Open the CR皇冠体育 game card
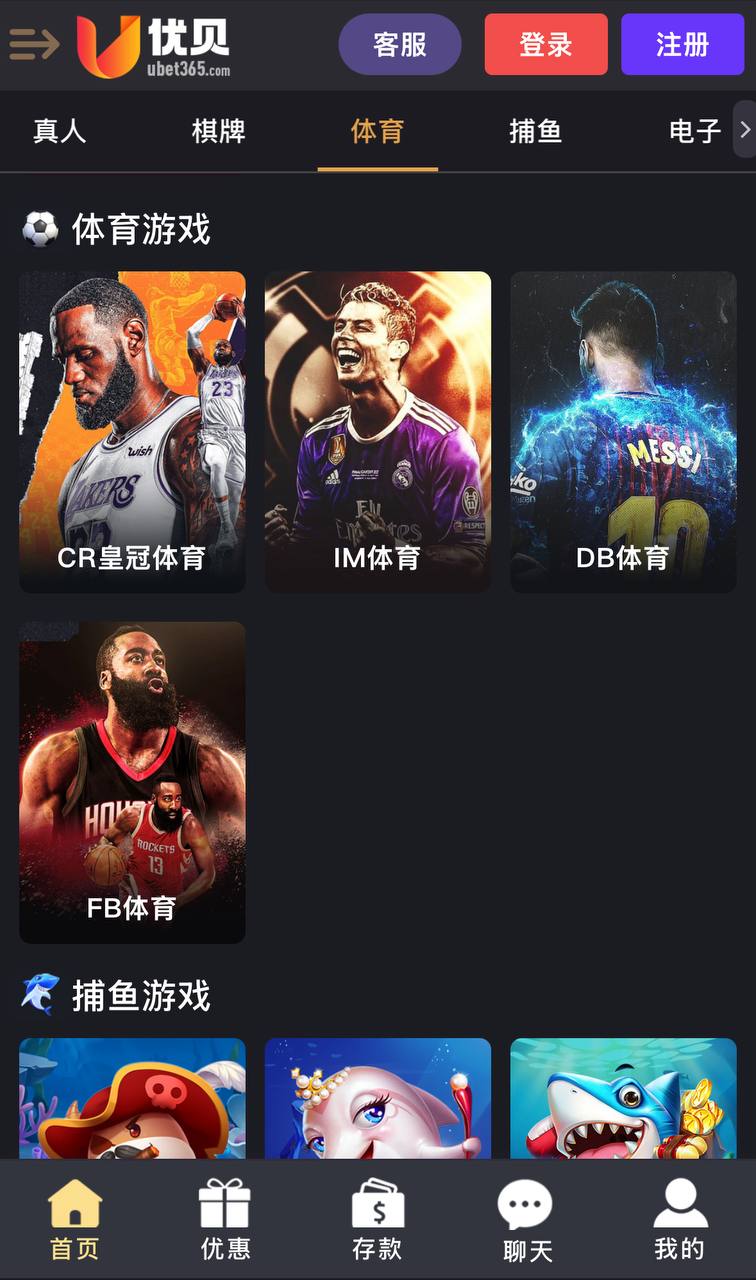This screenshot has height=1280, width=756. pos(132,432)
